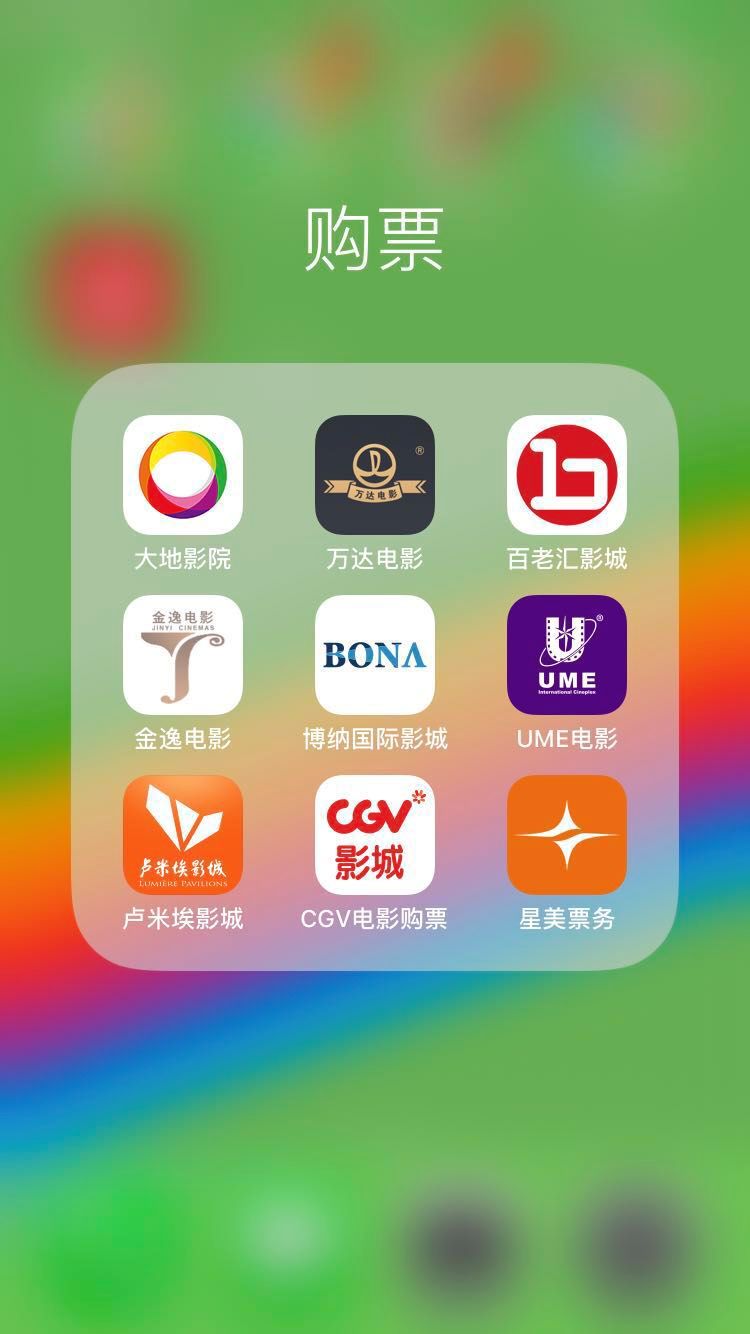Start the CGV电影购票 ticketing app
Screen dimensions: 750x1334
click(374, 833)
